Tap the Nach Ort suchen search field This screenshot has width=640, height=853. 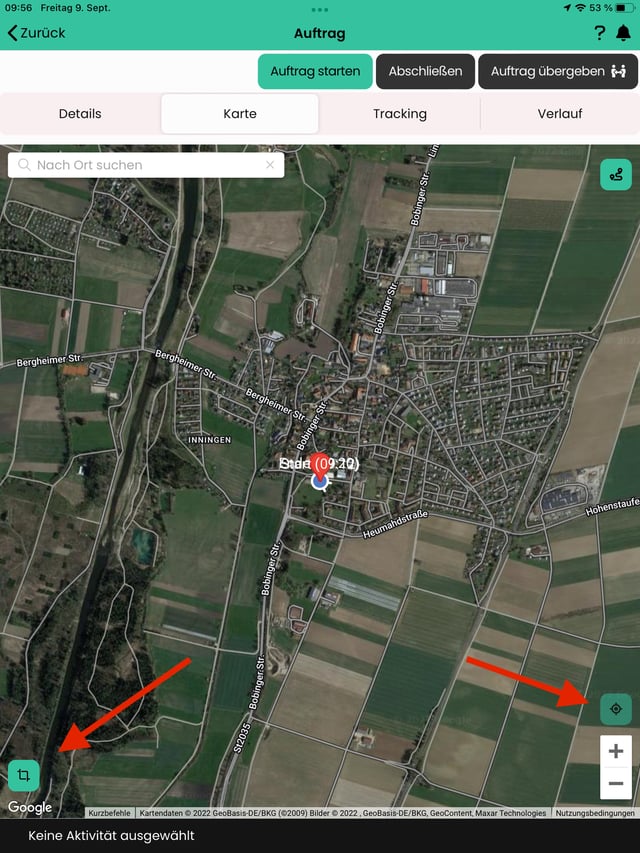[140, 165]
